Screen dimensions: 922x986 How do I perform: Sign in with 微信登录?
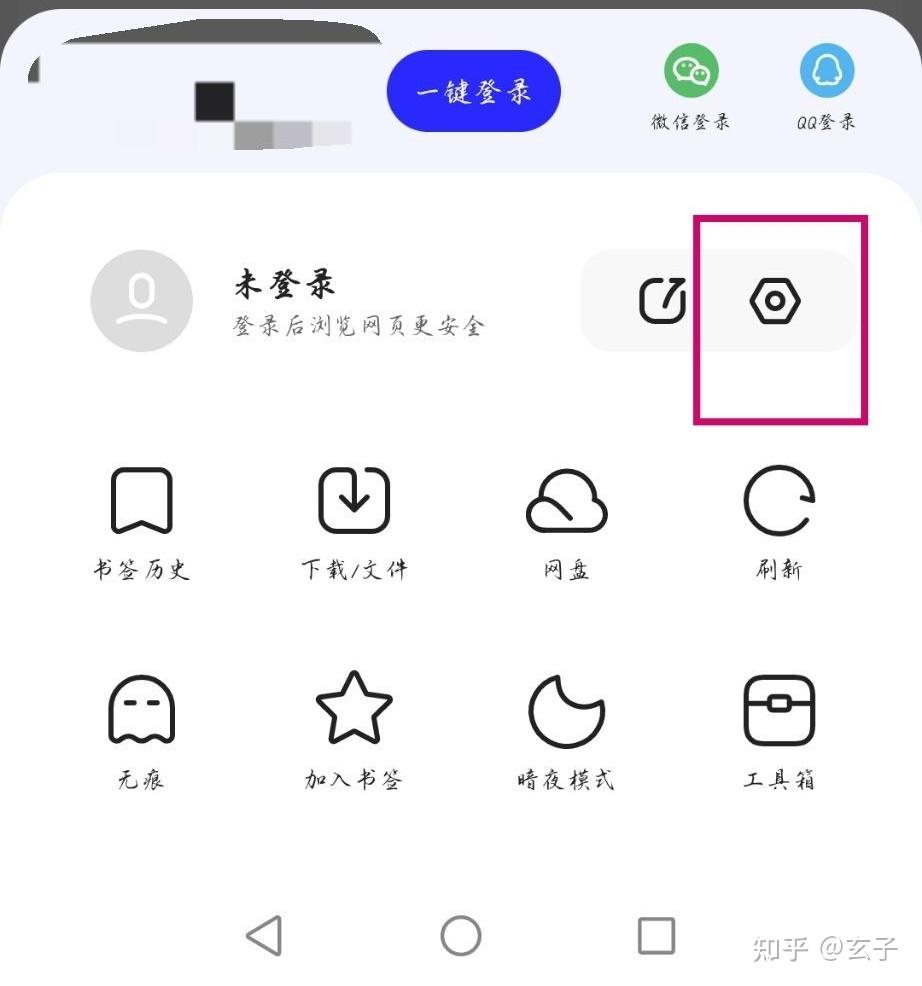pyautogui.click(x=691, y=72)
